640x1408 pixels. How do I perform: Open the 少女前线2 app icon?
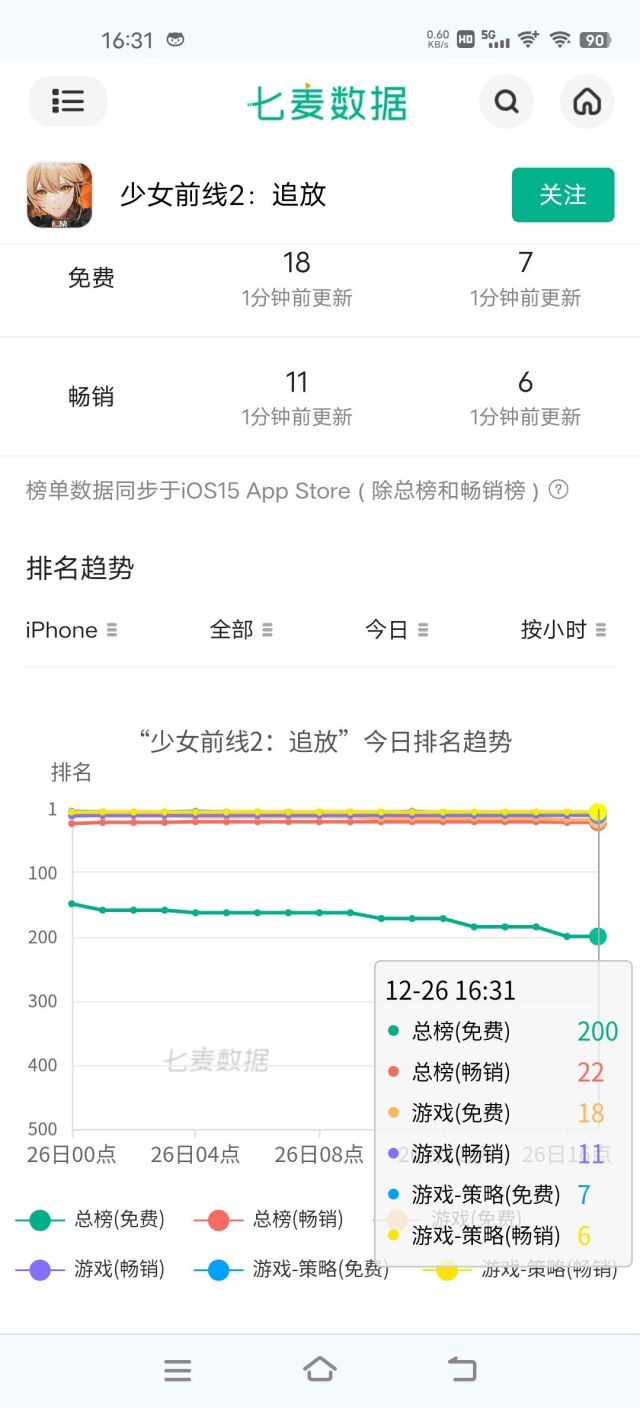tap(59, 195)
